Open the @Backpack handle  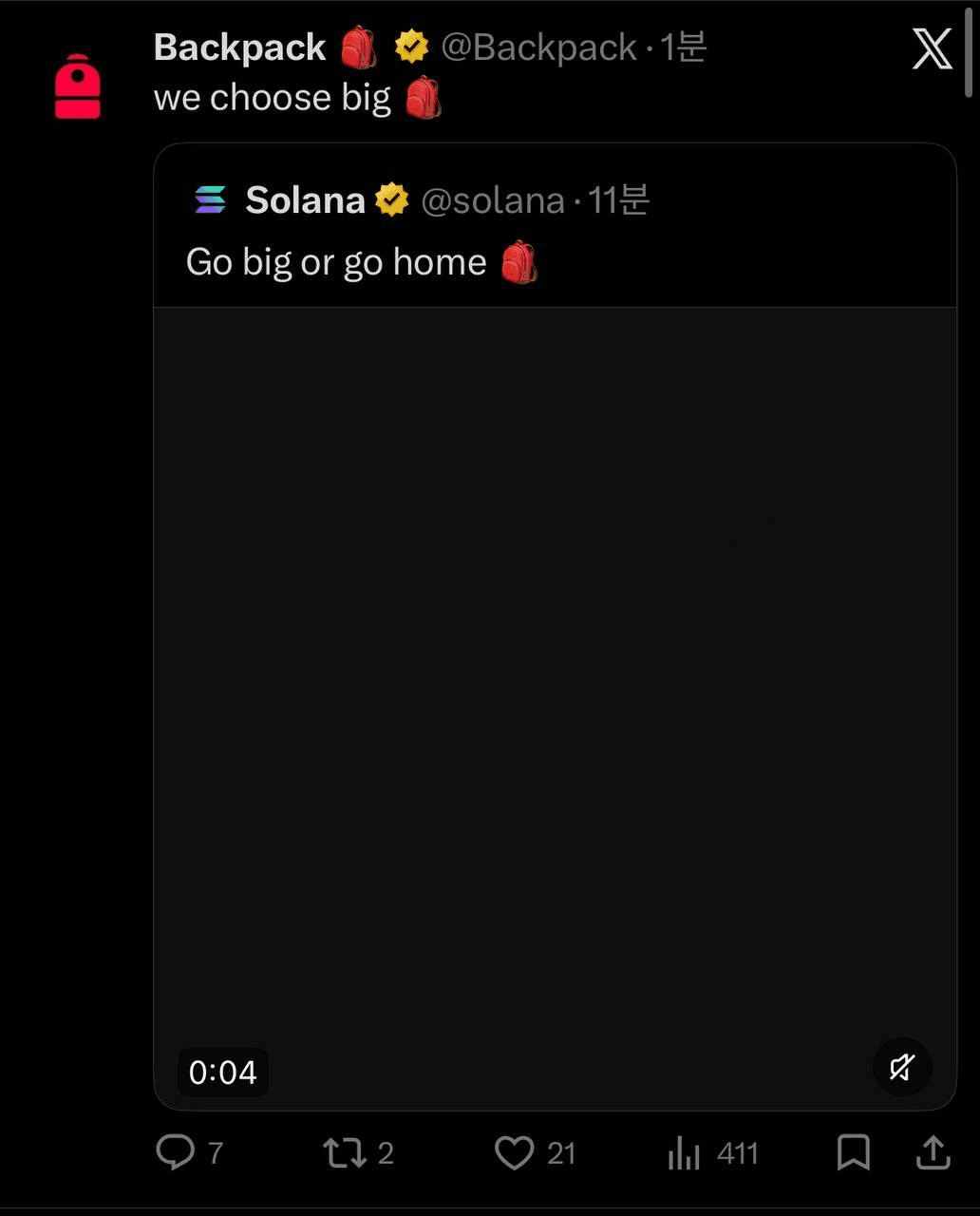(x=538, y=47)
